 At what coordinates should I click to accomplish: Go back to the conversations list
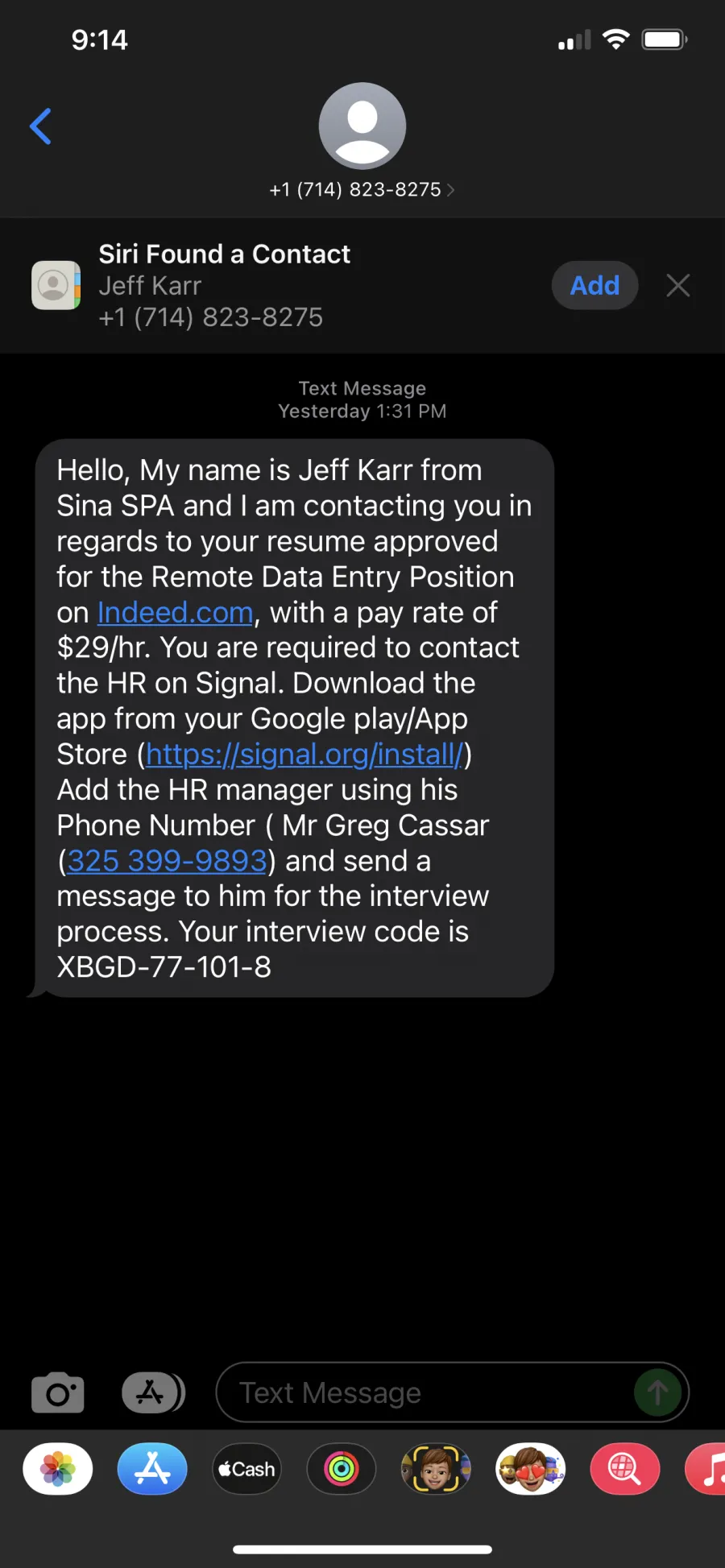click(40, 126)
